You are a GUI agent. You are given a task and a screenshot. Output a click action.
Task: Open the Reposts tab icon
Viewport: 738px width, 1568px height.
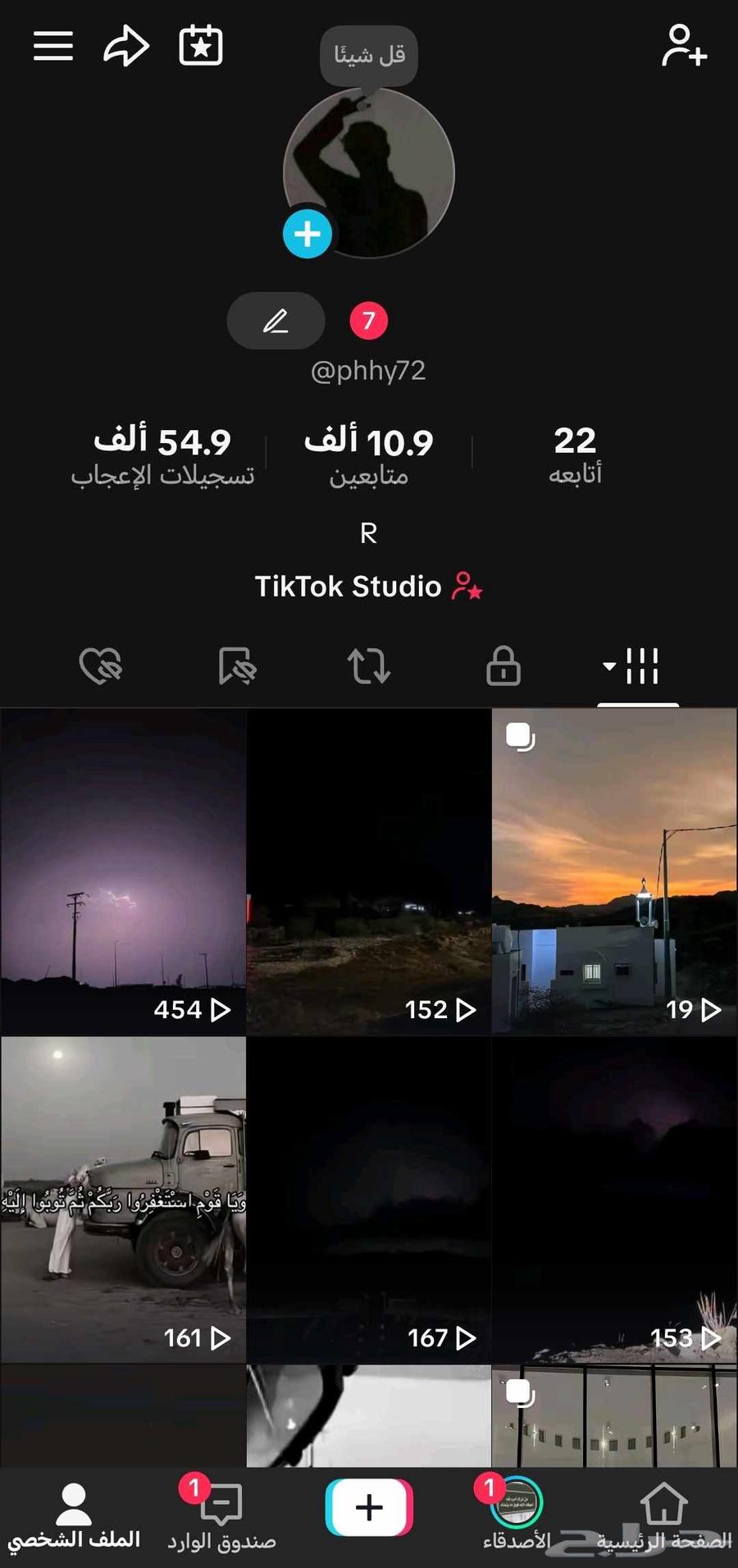[369, 667]
